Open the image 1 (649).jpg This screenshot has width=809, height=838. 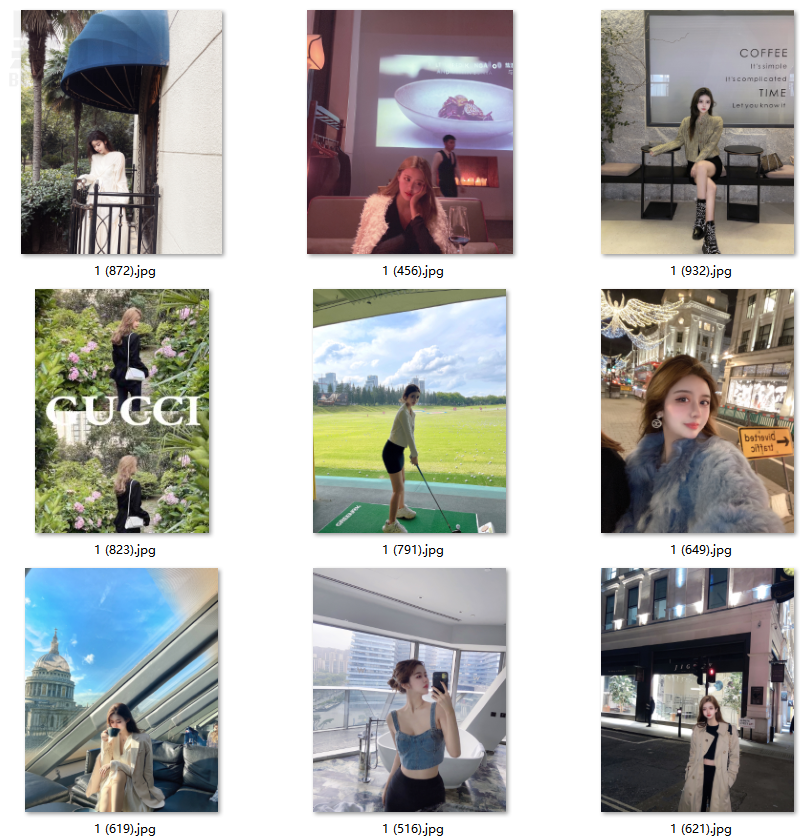tap(699, 411)
